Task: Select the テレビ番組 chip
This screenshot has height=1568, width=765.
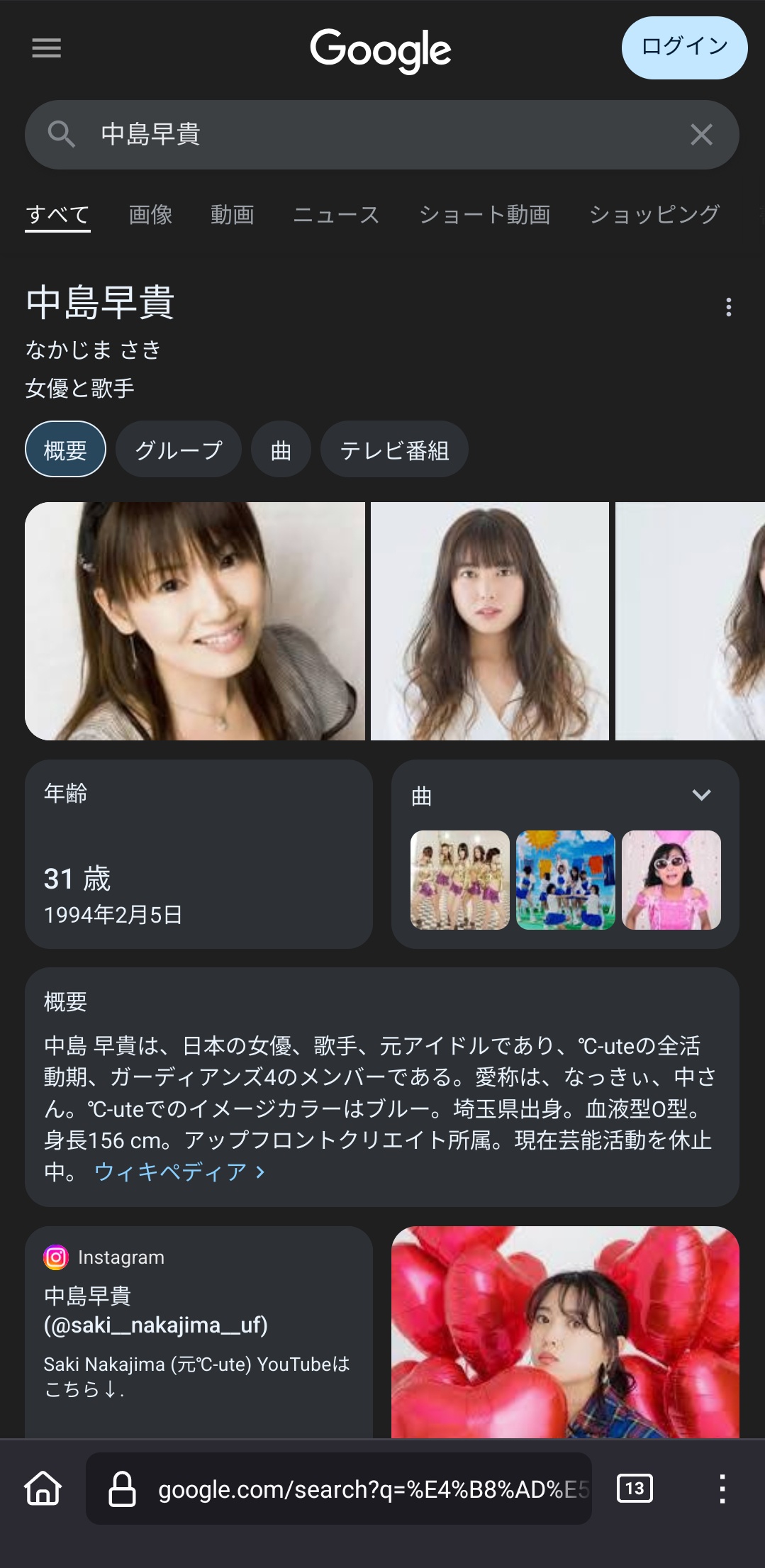Action: (x=394, y=450)
